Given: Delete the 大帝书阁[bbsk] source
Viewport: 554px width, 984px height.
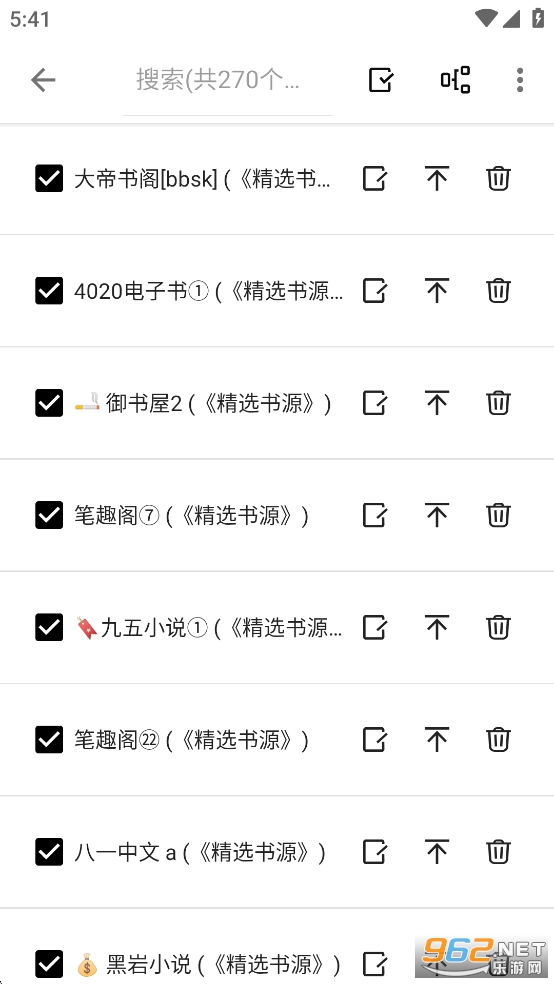Looking at the screenshot, I should point(498,179).
